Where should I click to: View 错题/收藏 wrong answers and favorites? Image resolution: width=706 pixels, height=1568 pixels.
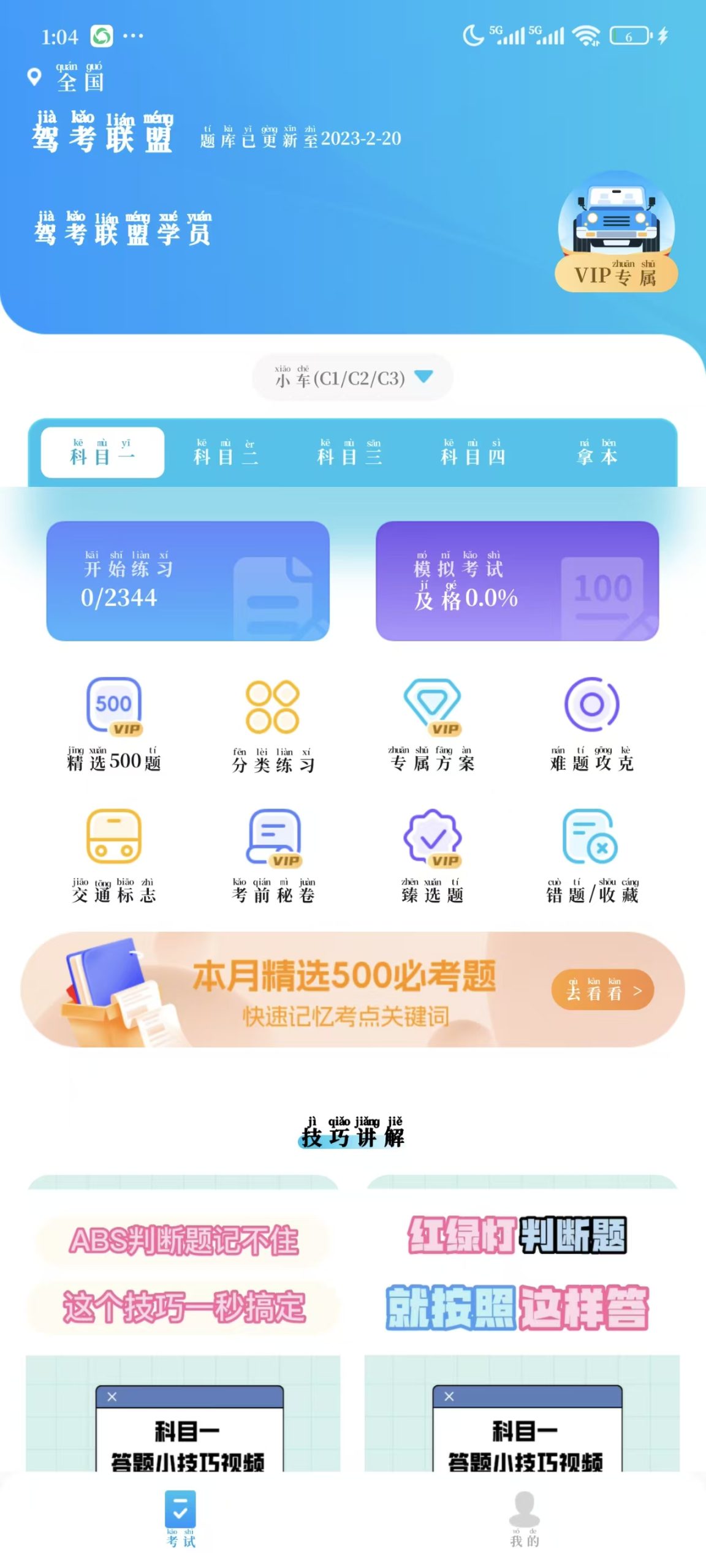coord(591,856)
